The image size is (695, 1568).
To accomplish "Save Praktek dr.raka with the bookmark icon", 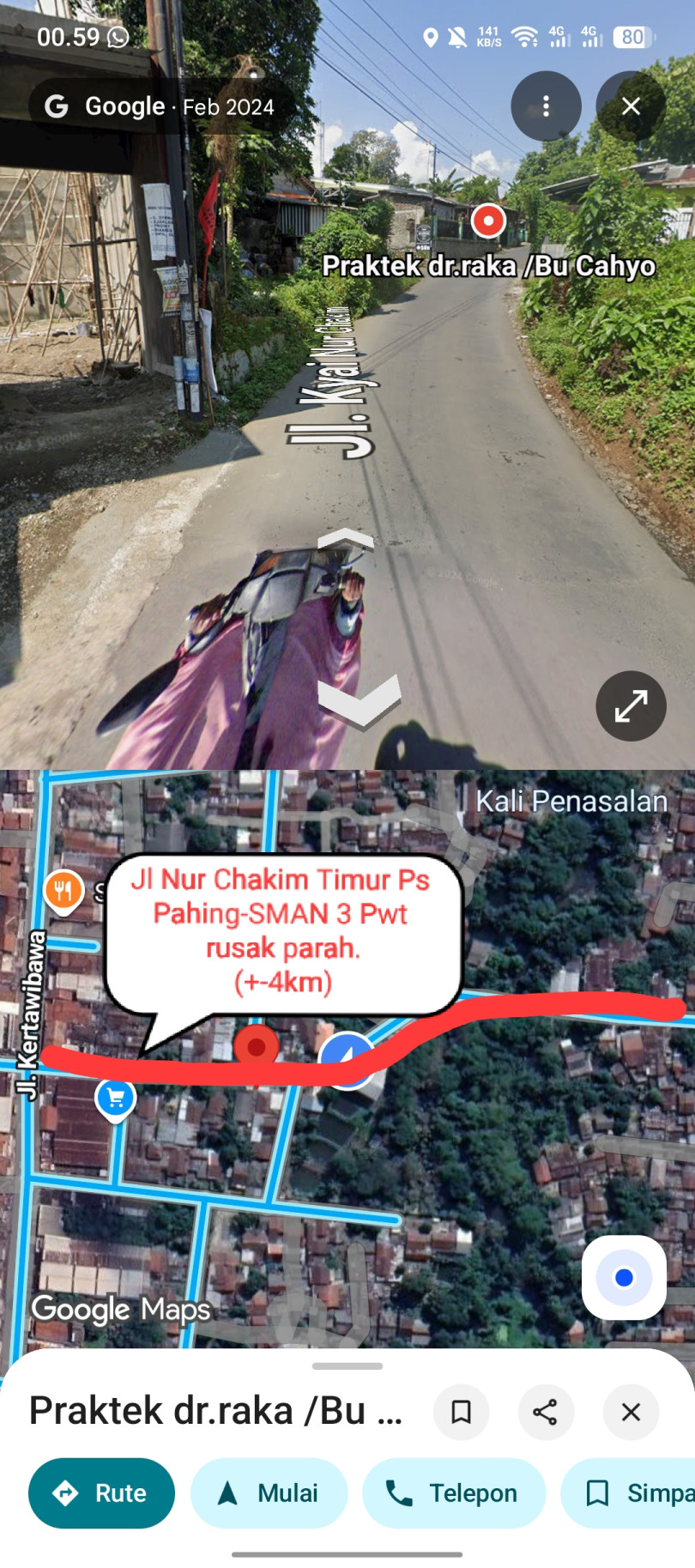I will pyautogui.click(x=461, y=1412).
